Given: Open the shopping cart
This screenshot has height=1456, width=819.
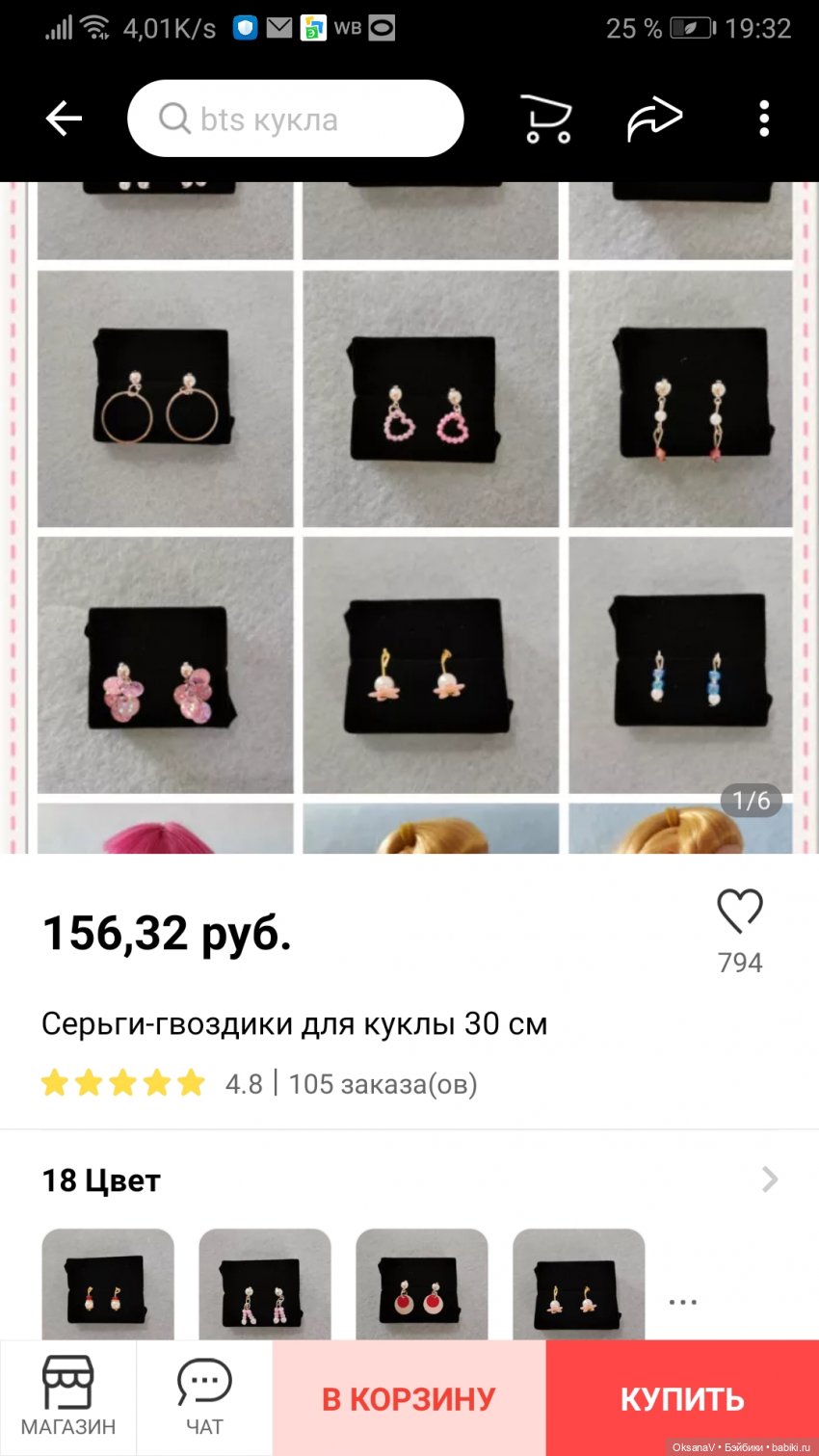Looking at the screenshot, I should (x=546, y=118).
